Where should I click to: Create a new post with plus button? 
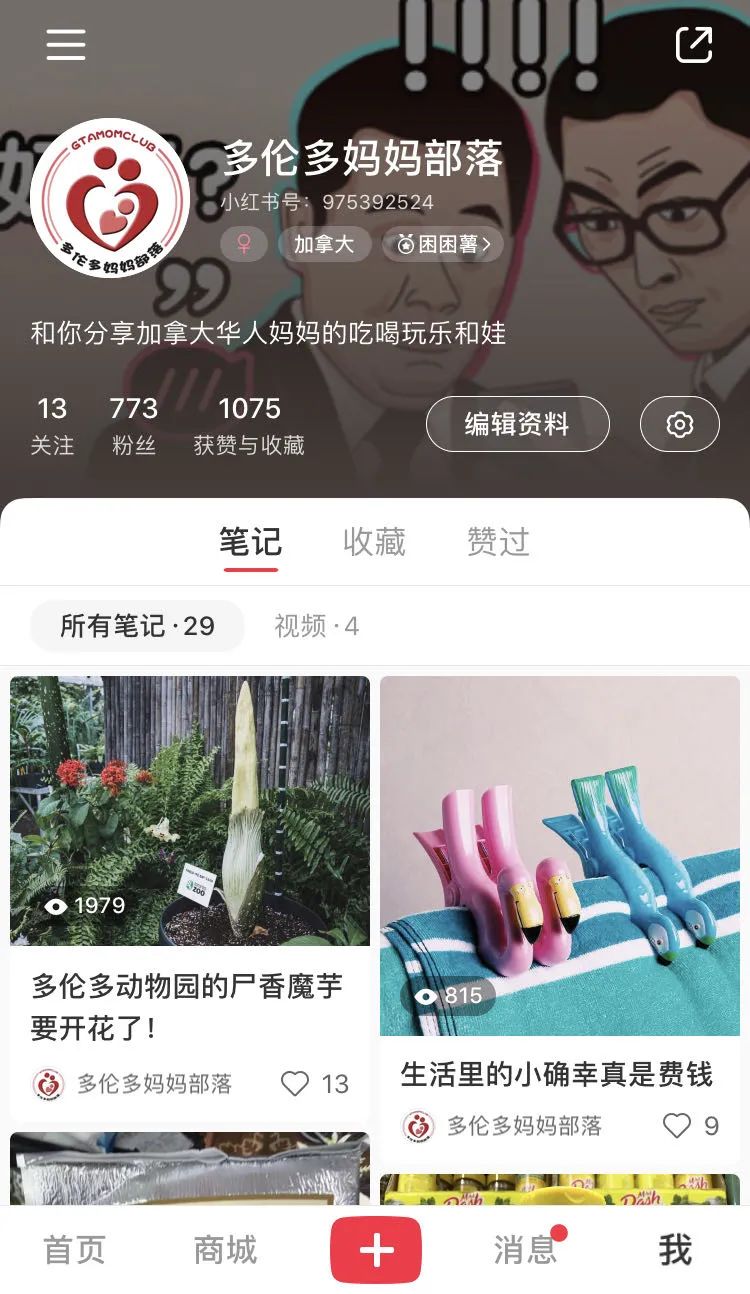376,1250
